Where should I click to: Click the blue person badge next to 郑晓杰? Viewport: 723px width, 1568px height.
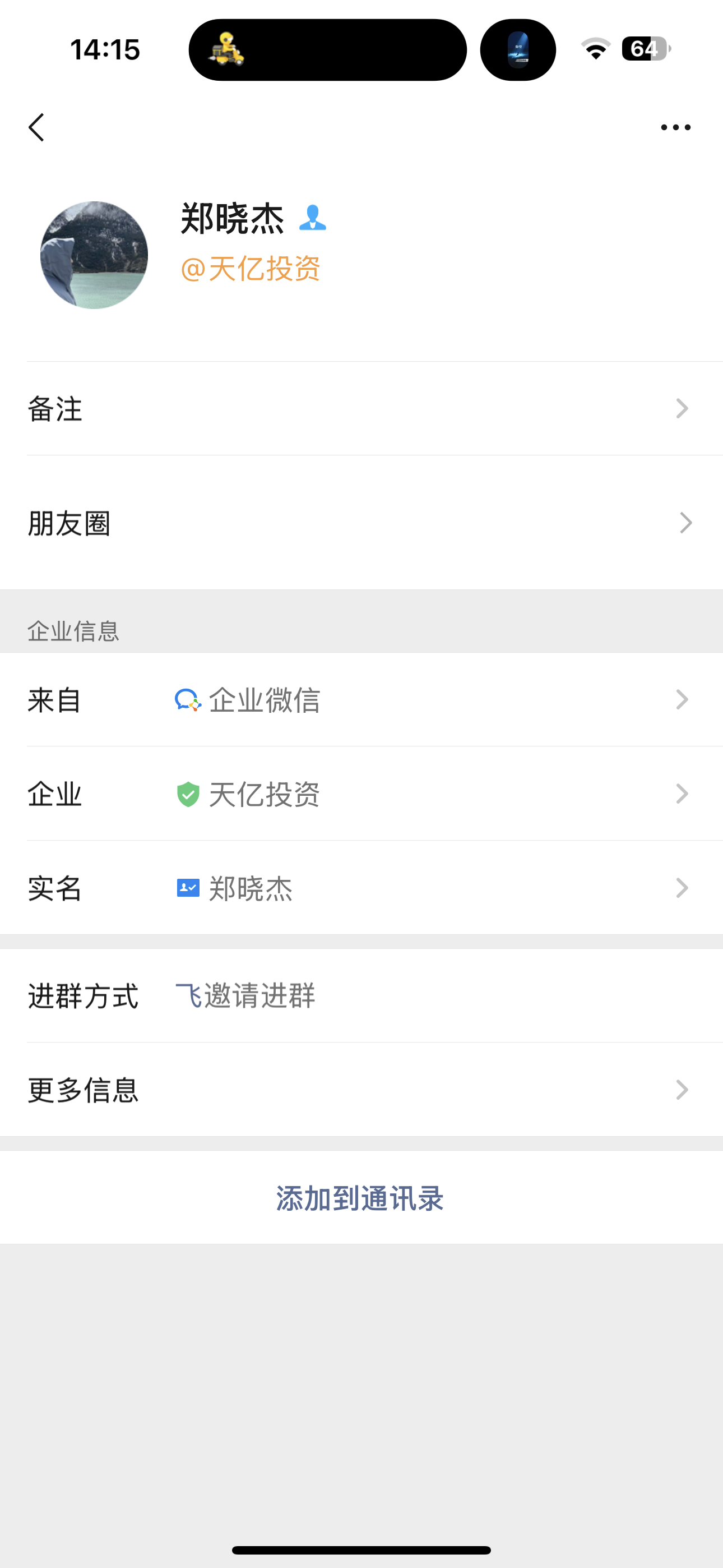point(312,218)
